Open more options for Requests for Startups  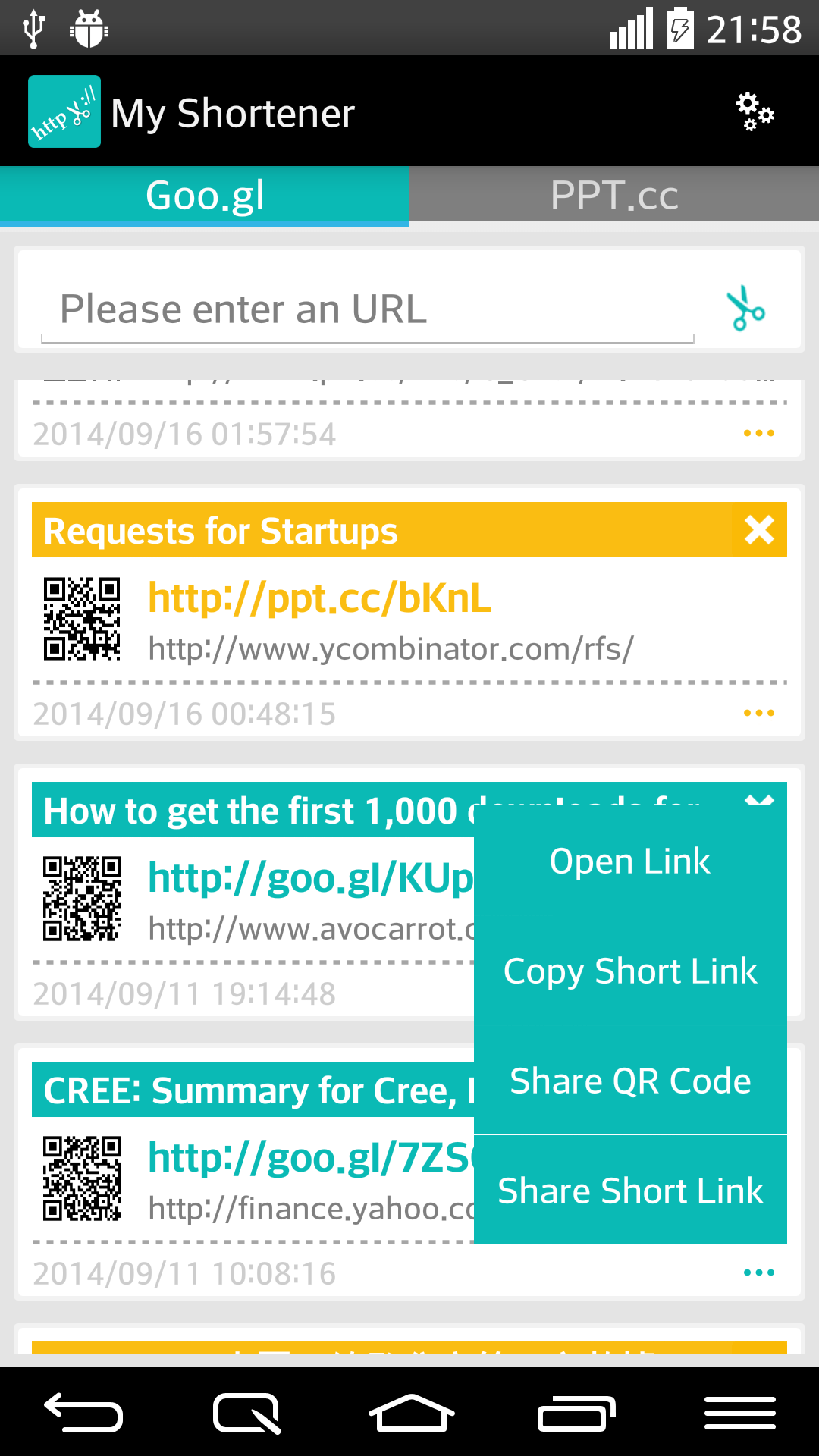pos(758,713)
